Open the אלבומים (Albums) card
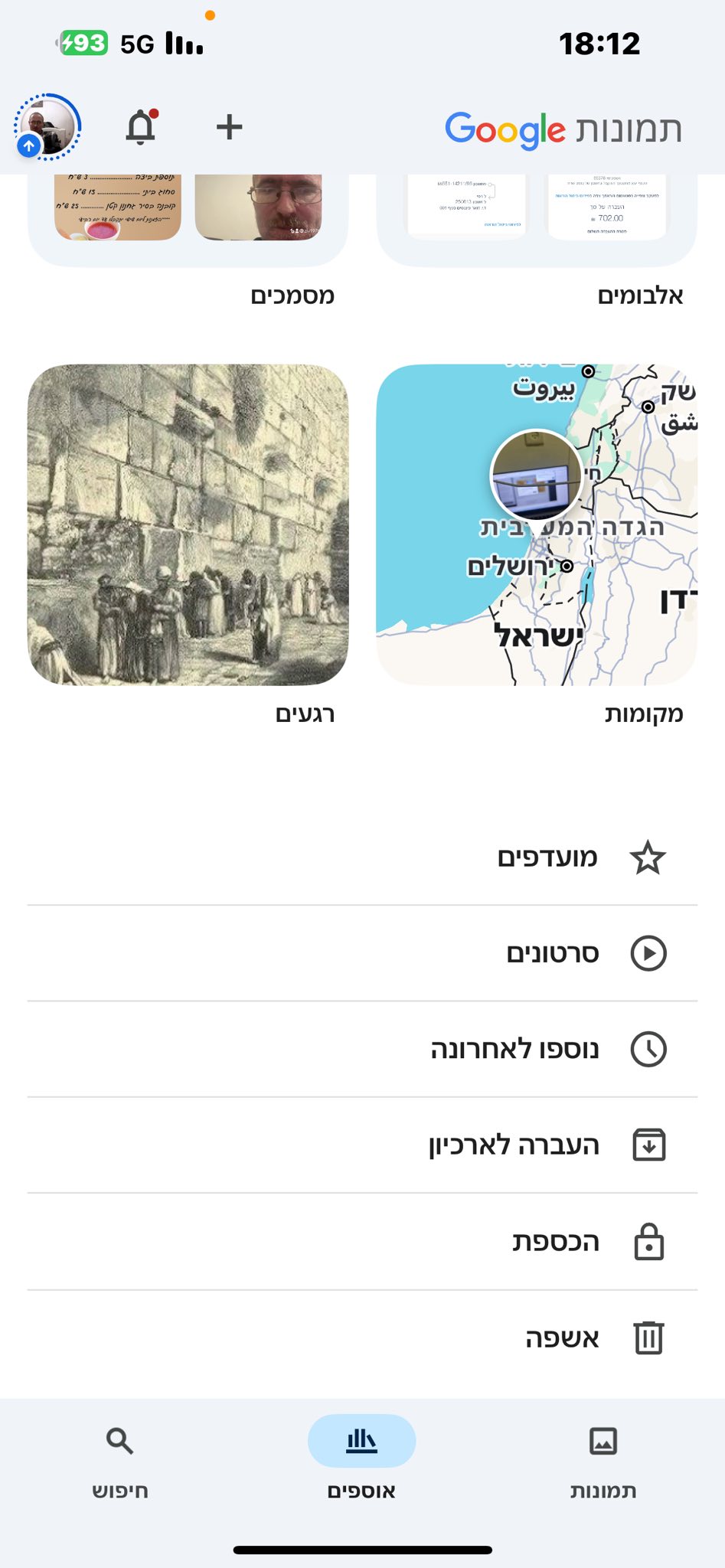Viewport: 725px width, 1568px height. pyautogui.click(x=537, y=218)
